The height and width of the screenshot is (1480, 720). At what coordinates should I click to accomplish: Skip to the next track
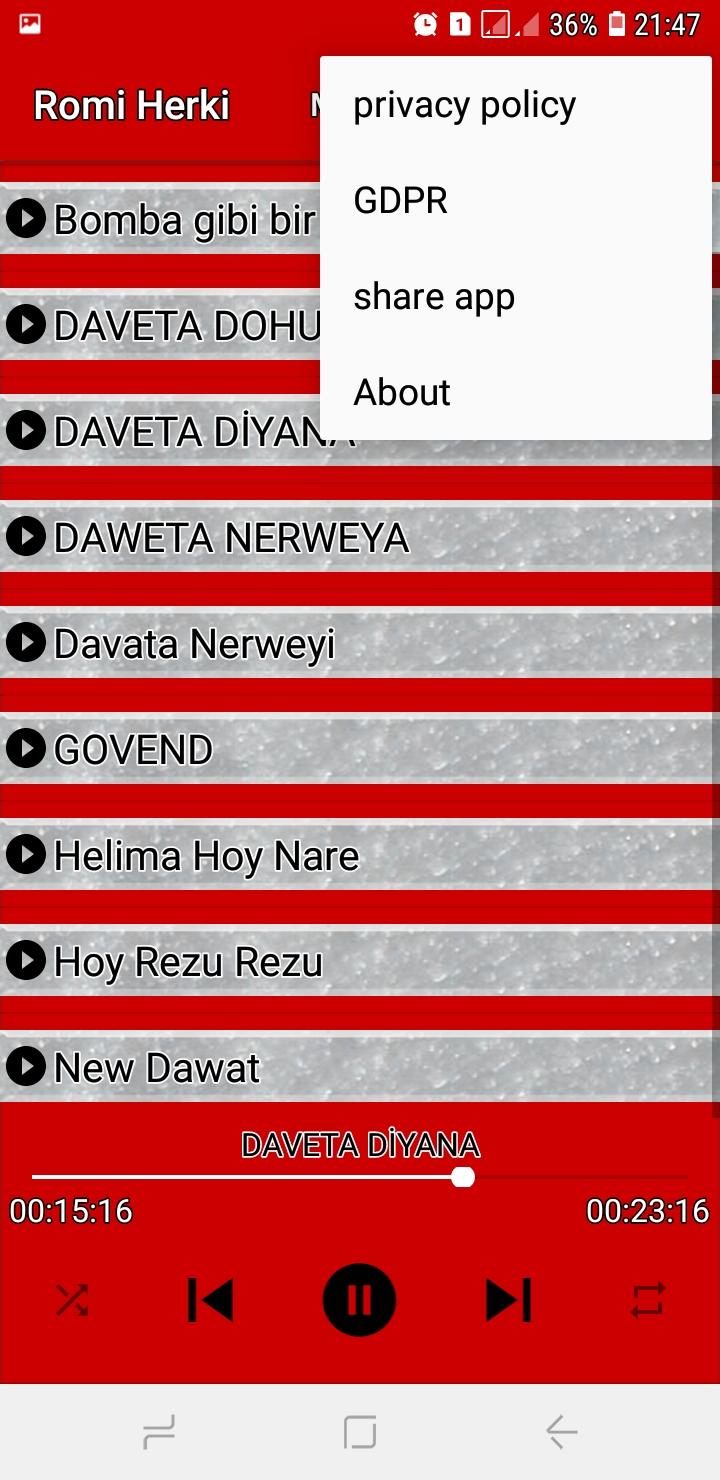[508, 1300]
